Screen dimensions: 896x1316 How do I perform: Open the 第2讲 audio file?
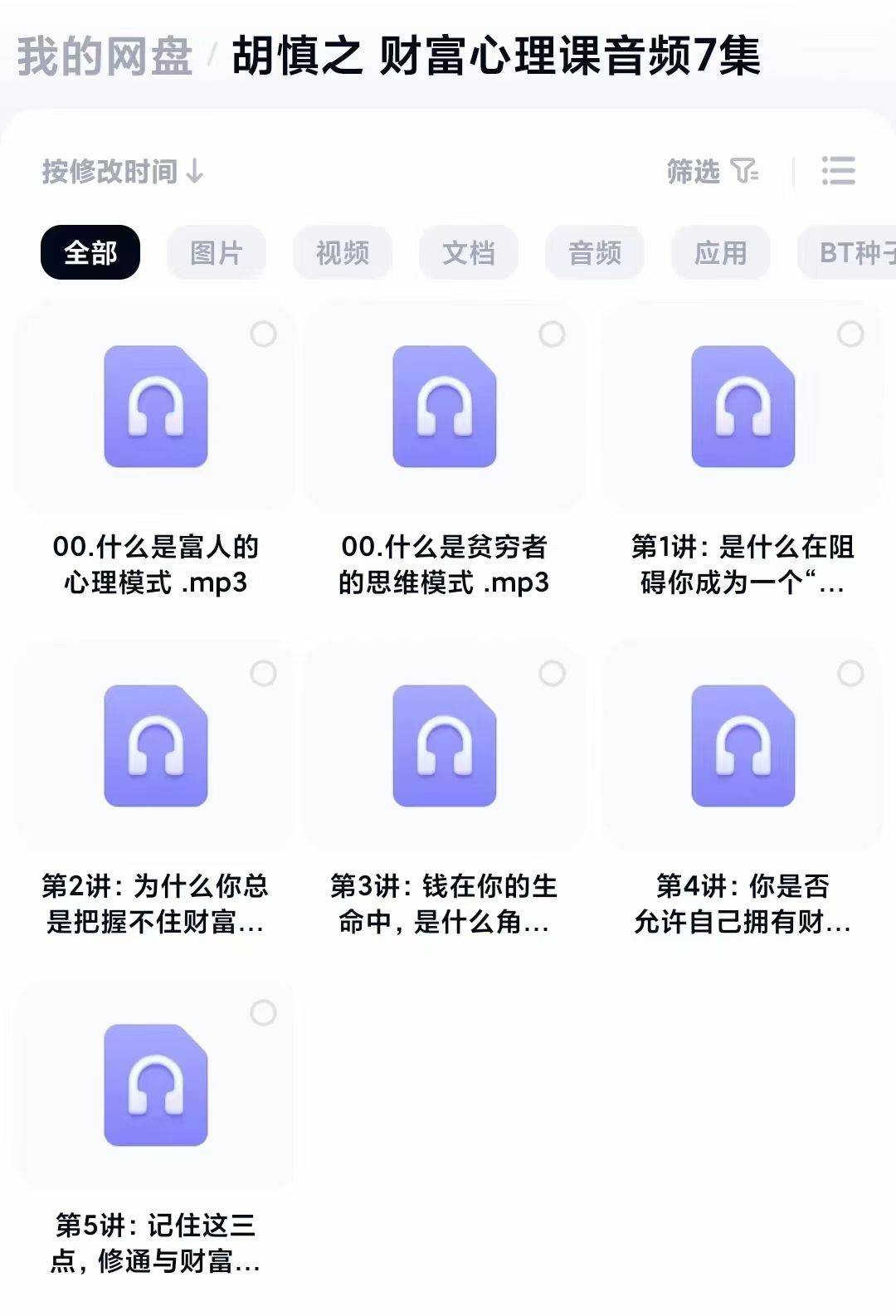pyautogui.click(x=155, y=745)
